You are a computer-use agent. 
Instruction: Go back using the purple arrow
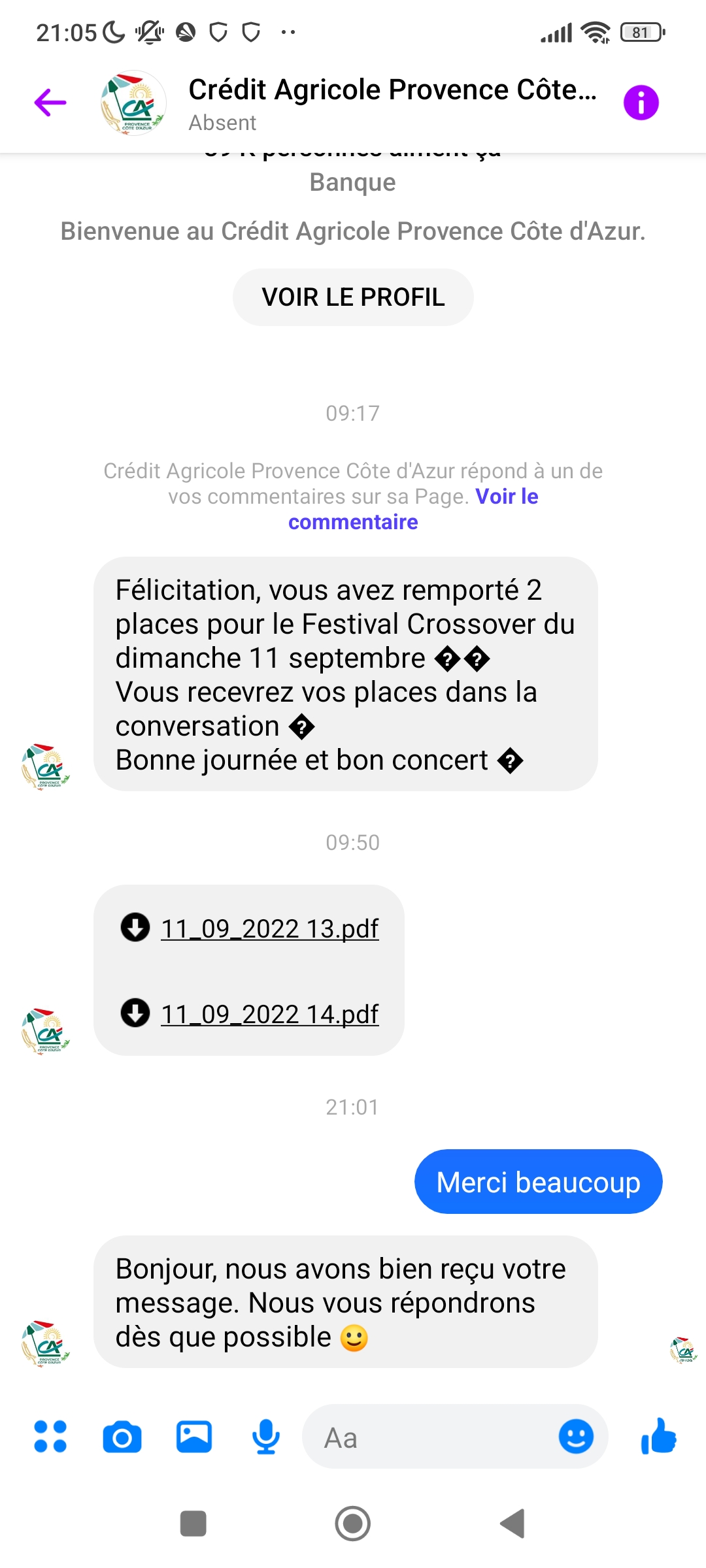click(50, 103)
